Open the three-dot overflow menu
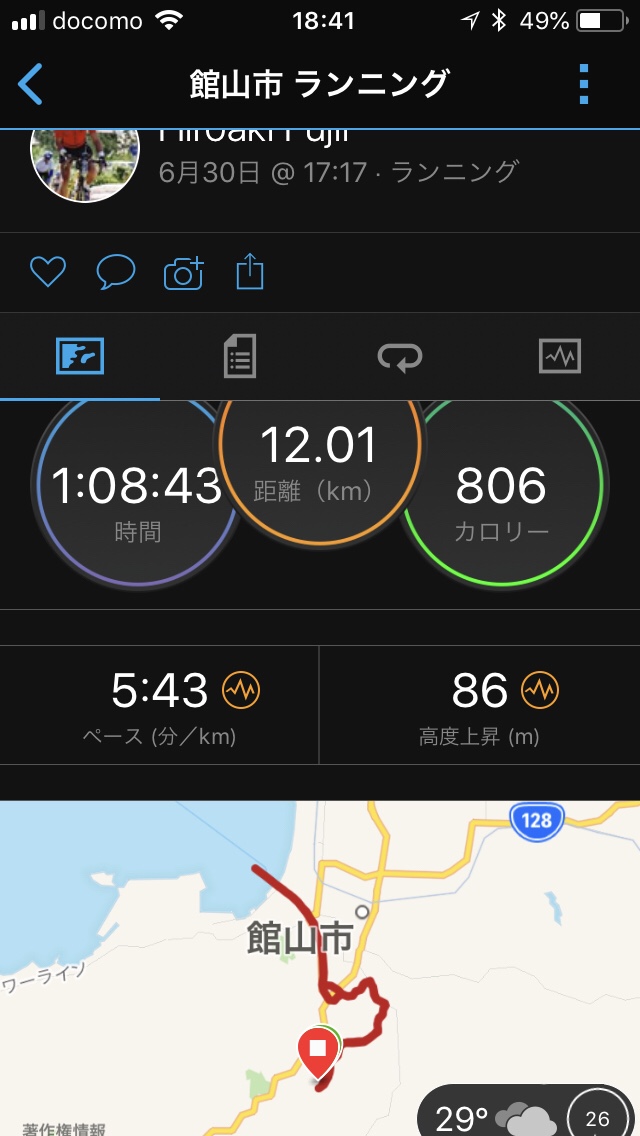This screenshot has width=640, height=1136. (x=585, y=85)
